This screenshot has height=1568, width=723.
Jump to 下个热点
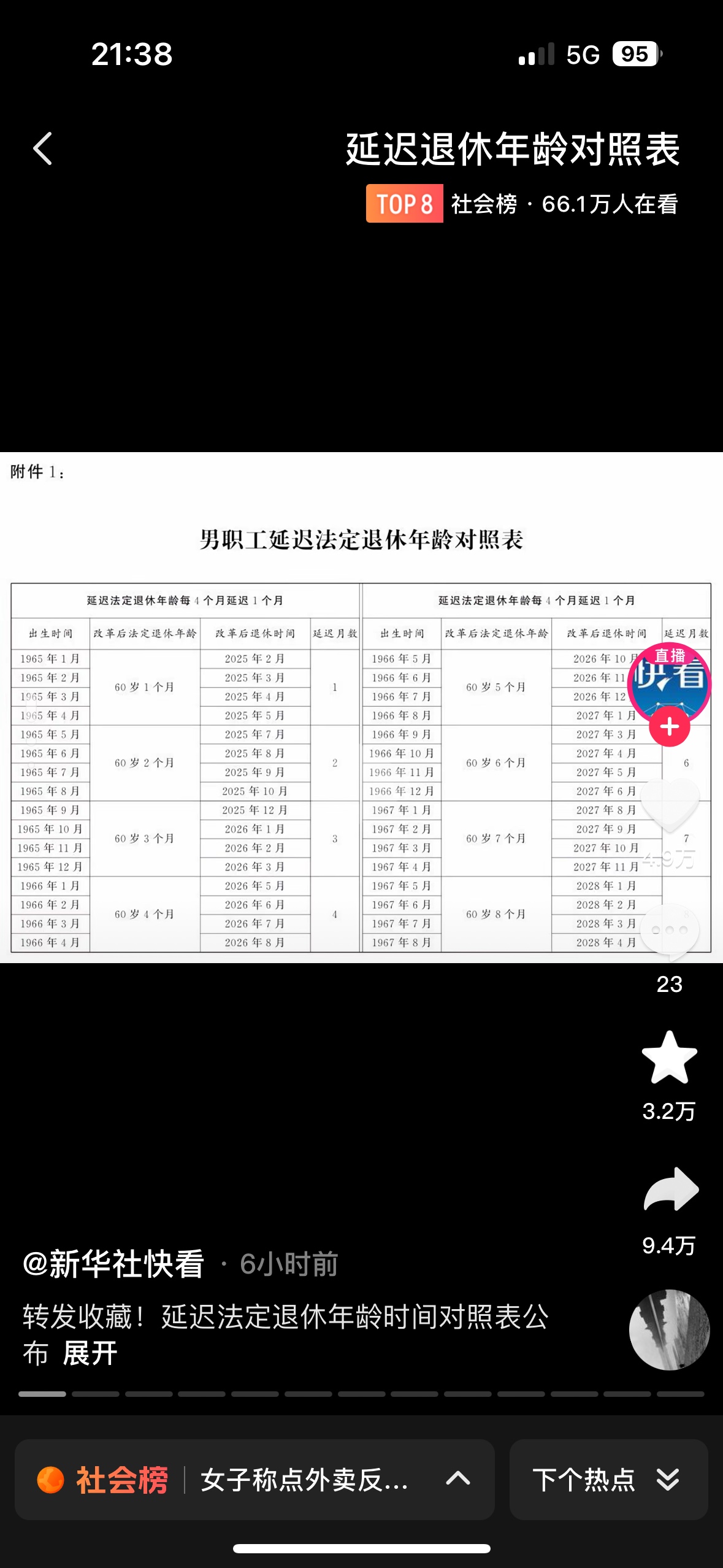608,1480
